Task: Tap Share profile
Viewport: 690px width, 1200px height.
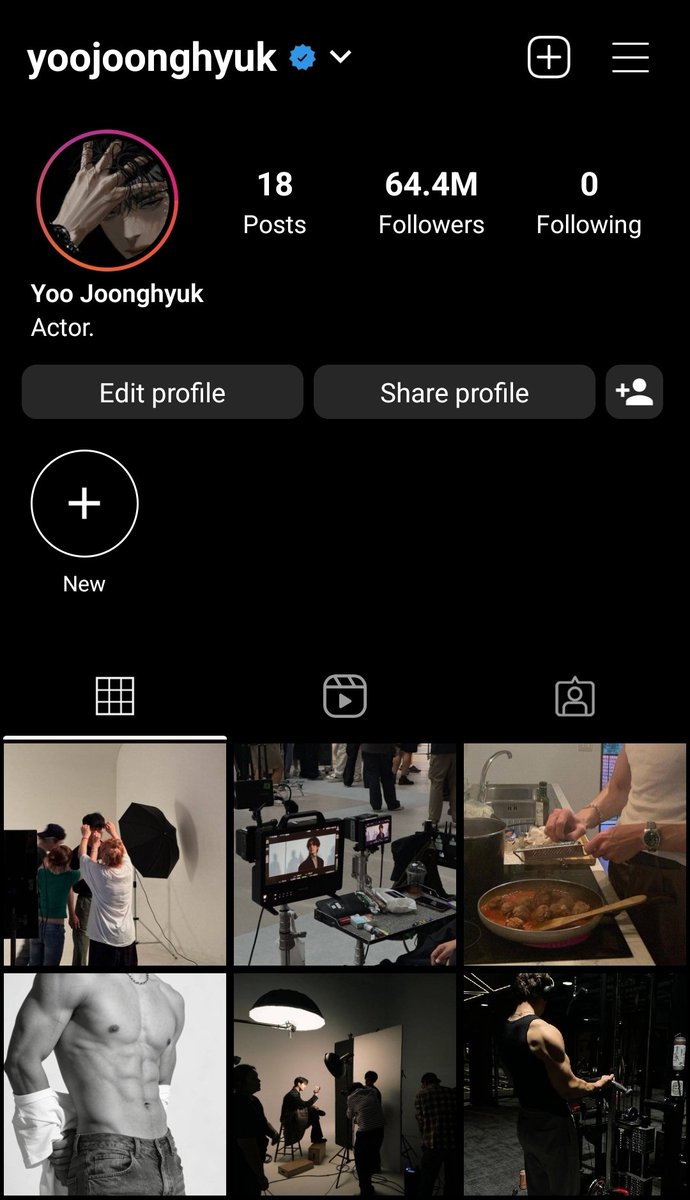Action: [x=454, y=392]
